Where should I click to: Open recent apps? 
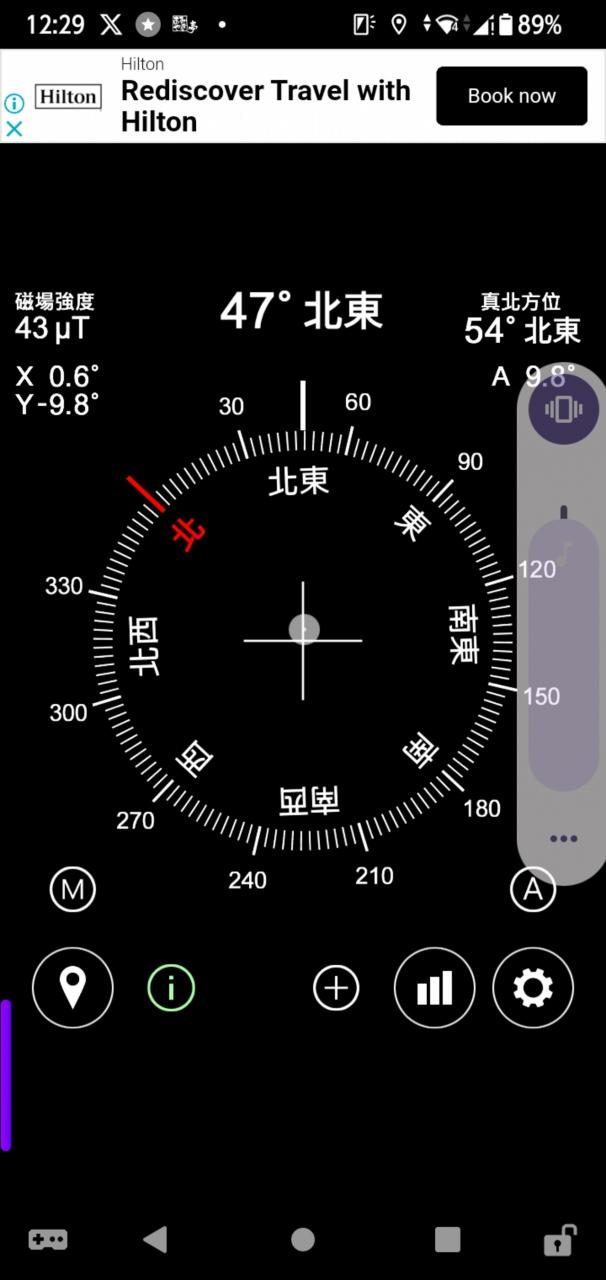point(447,1240)
